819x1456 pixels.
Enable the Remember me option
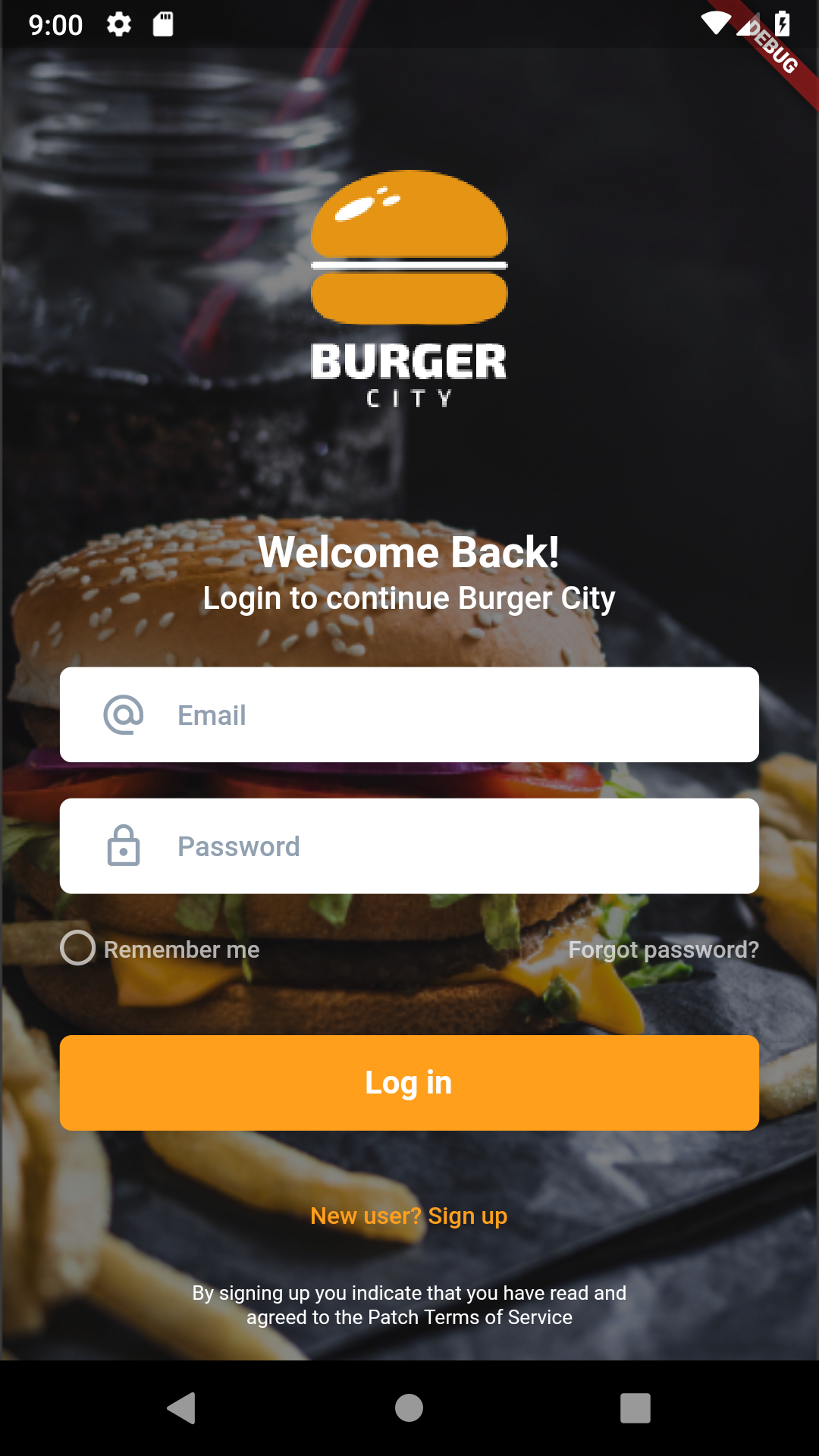click(78, 948)
